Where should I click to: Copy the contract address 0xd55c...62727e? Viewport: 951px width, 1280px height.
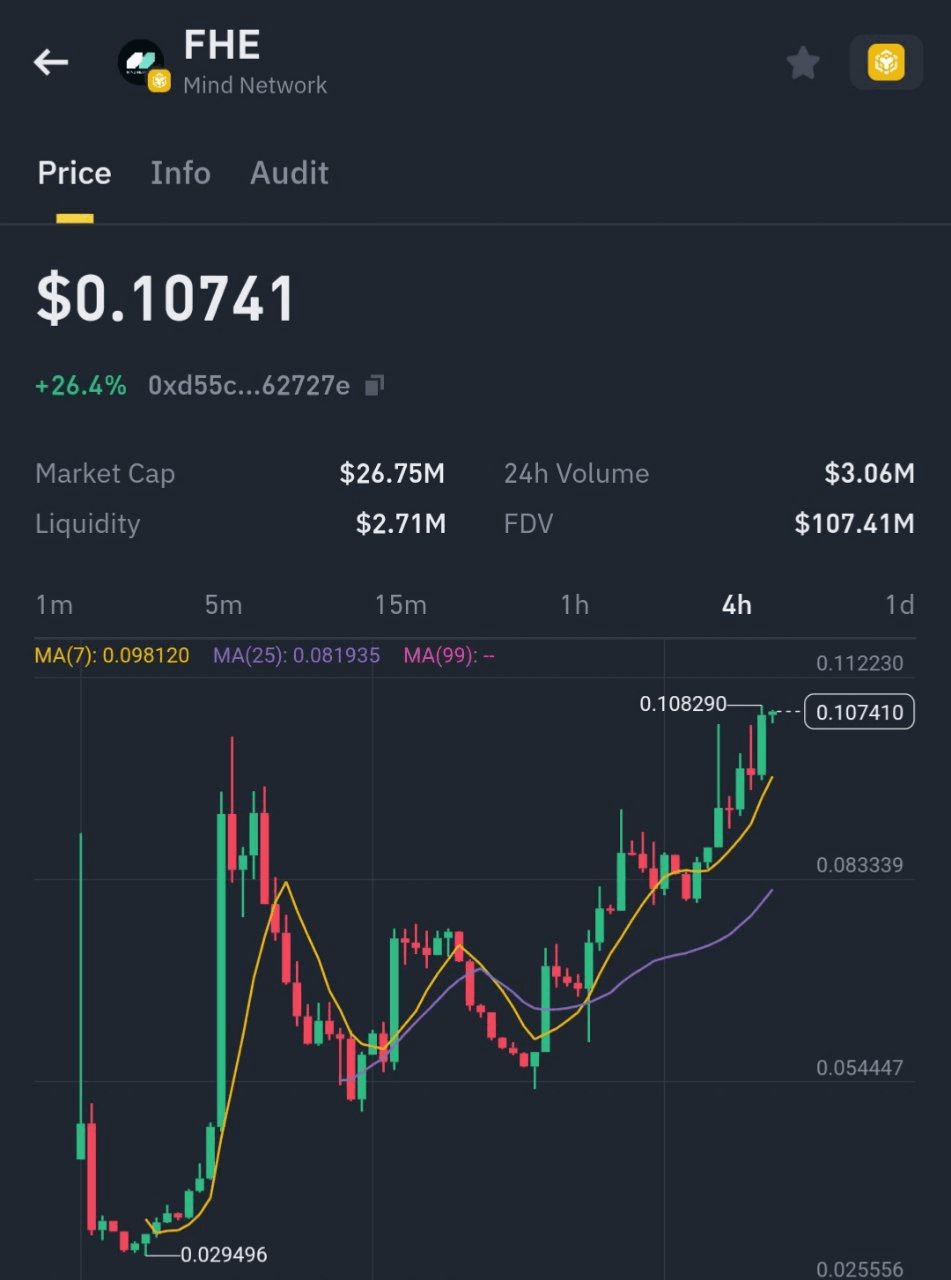pos(375,385)
